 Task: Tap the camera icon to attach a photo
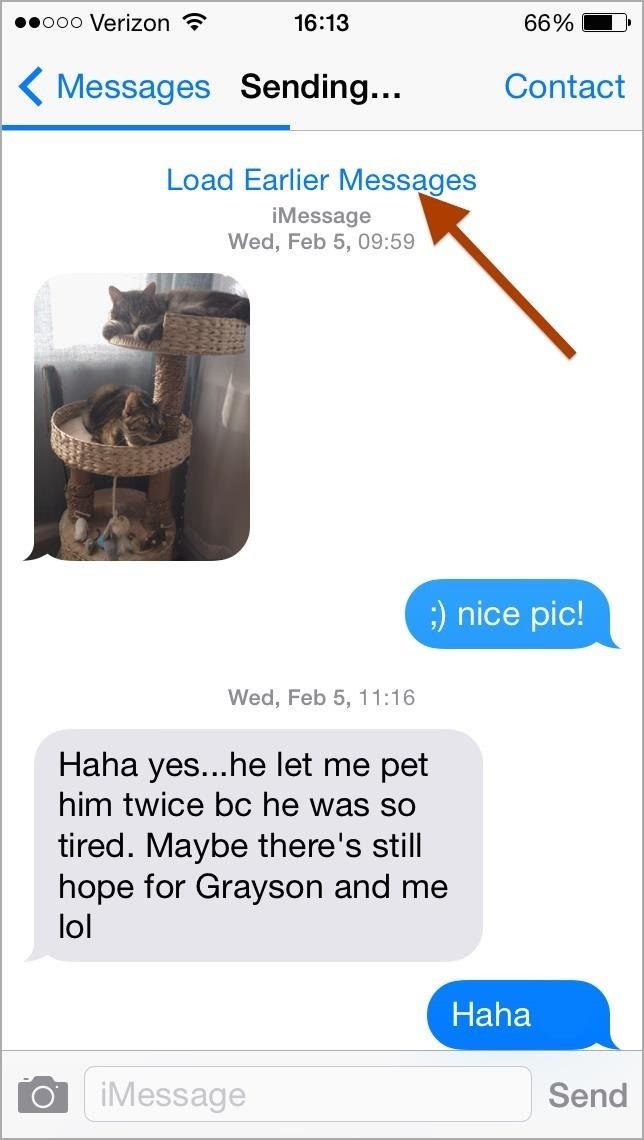pos(43,1094)
